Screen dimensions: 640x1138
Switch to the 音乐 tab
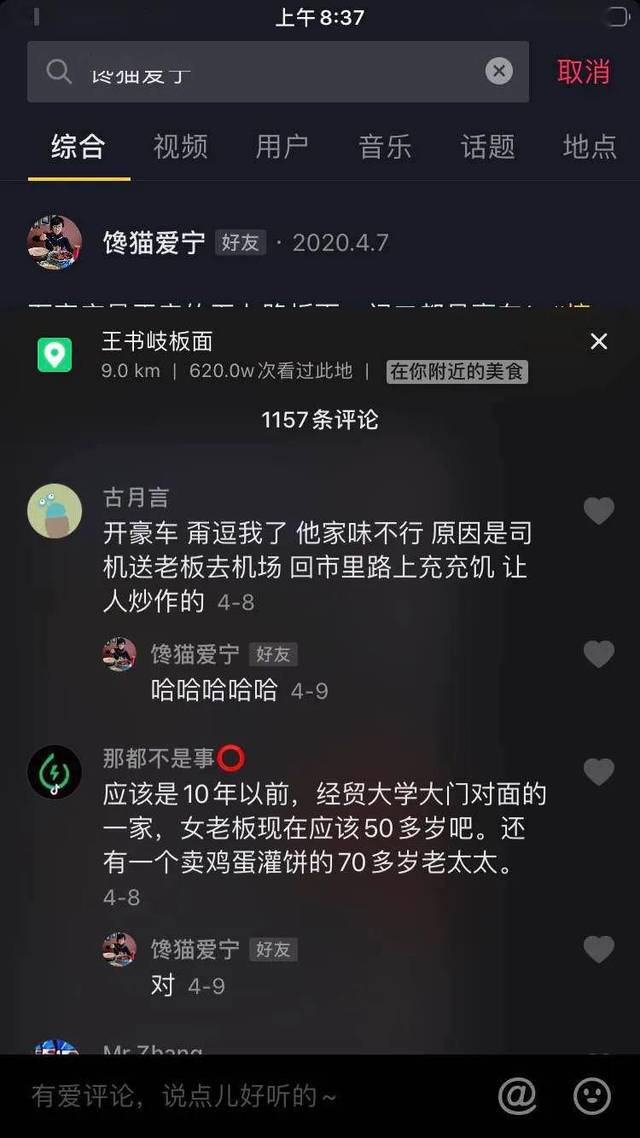tap(385, 147)
